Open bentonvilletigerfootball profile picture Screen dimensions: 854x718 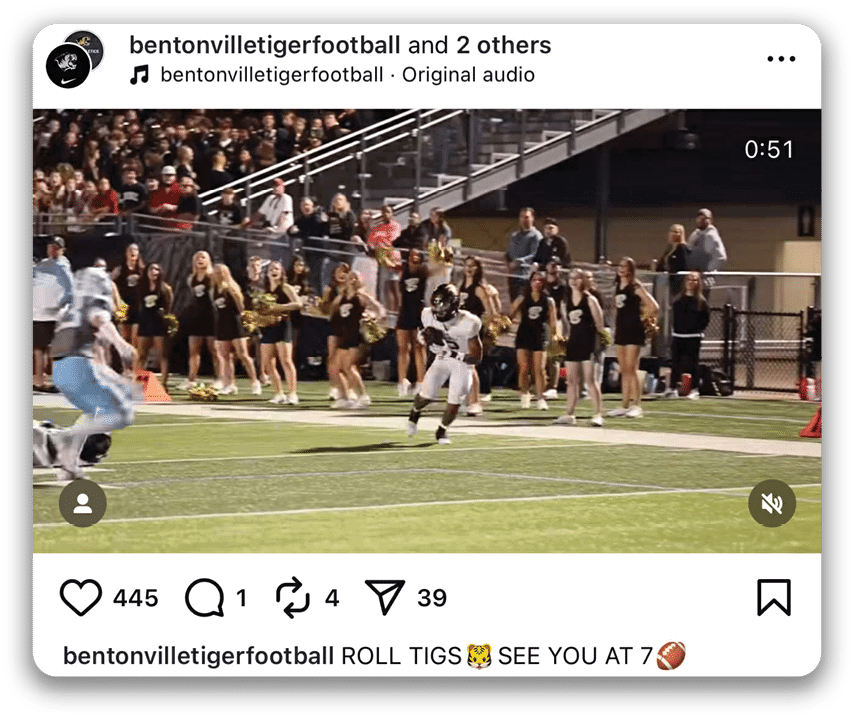click(69, 65)
